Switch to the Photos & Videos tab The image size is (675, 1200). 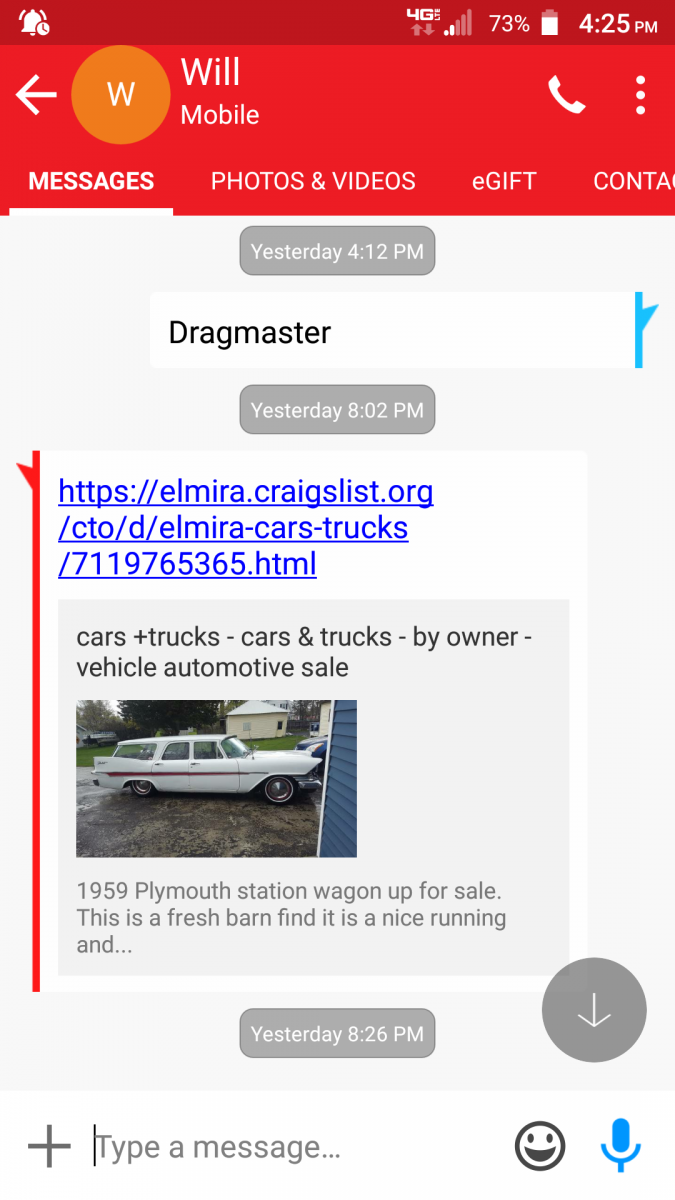(x=313, y=181)
